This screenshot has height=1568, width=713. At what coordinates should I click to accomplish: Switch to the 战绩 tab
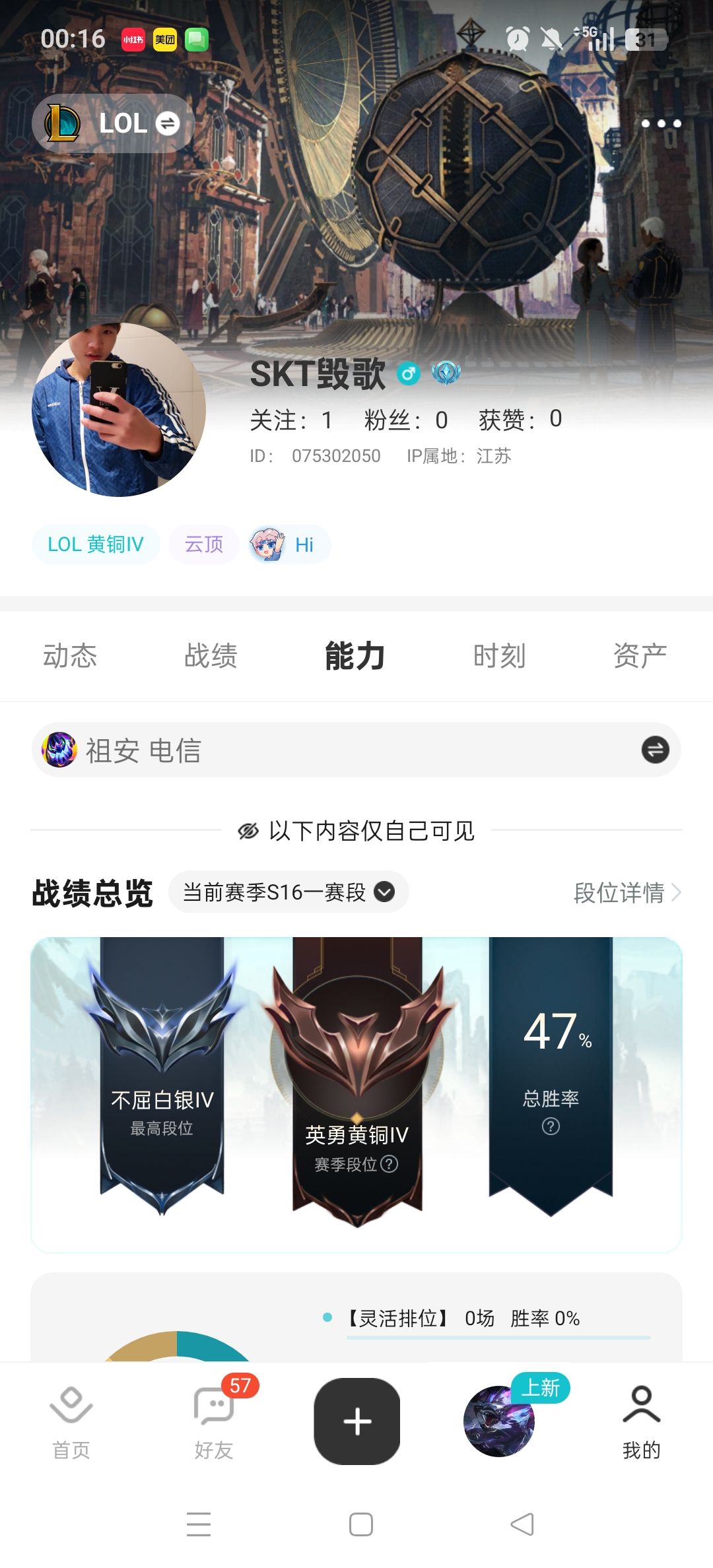pyautogui.click(x=211, y=656)
